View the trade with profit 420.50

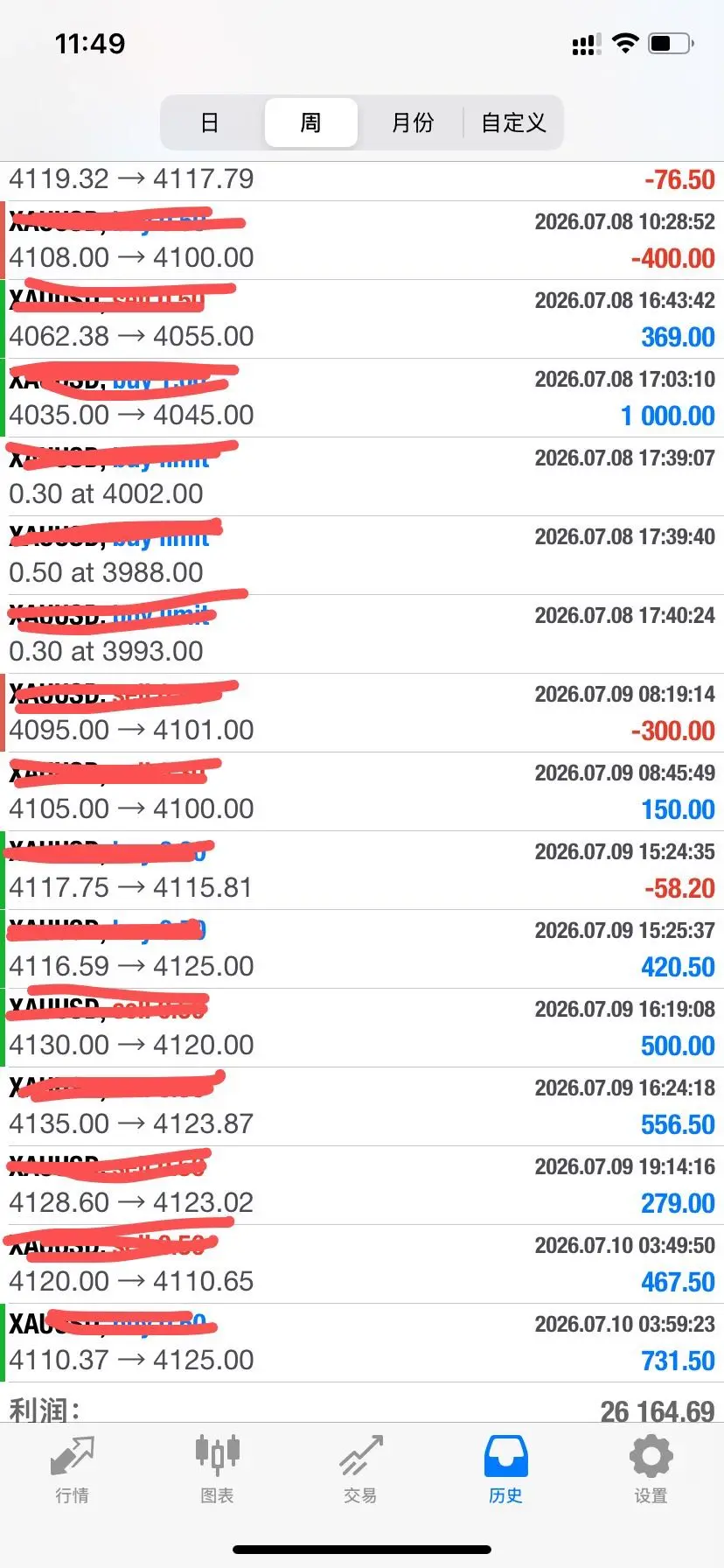[x=362, y=949]
